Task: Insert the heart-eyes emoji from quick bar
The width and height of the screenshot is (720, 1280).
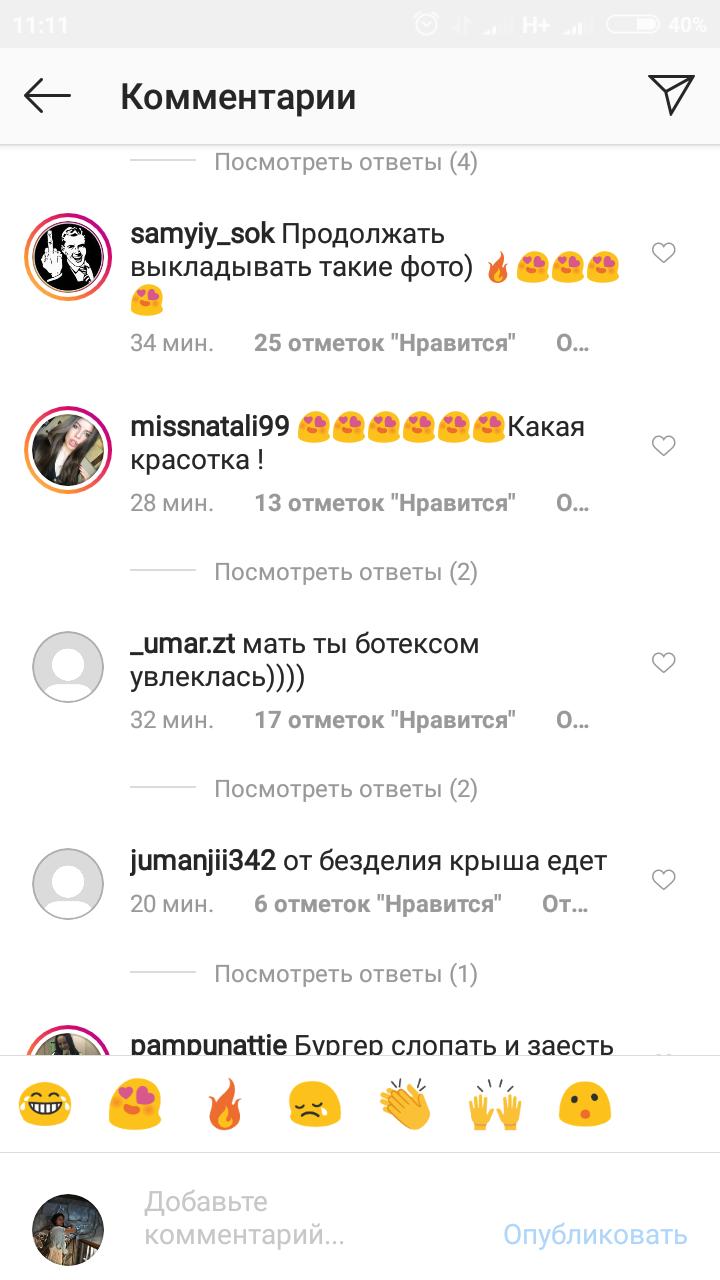Action: (135, 1106)
